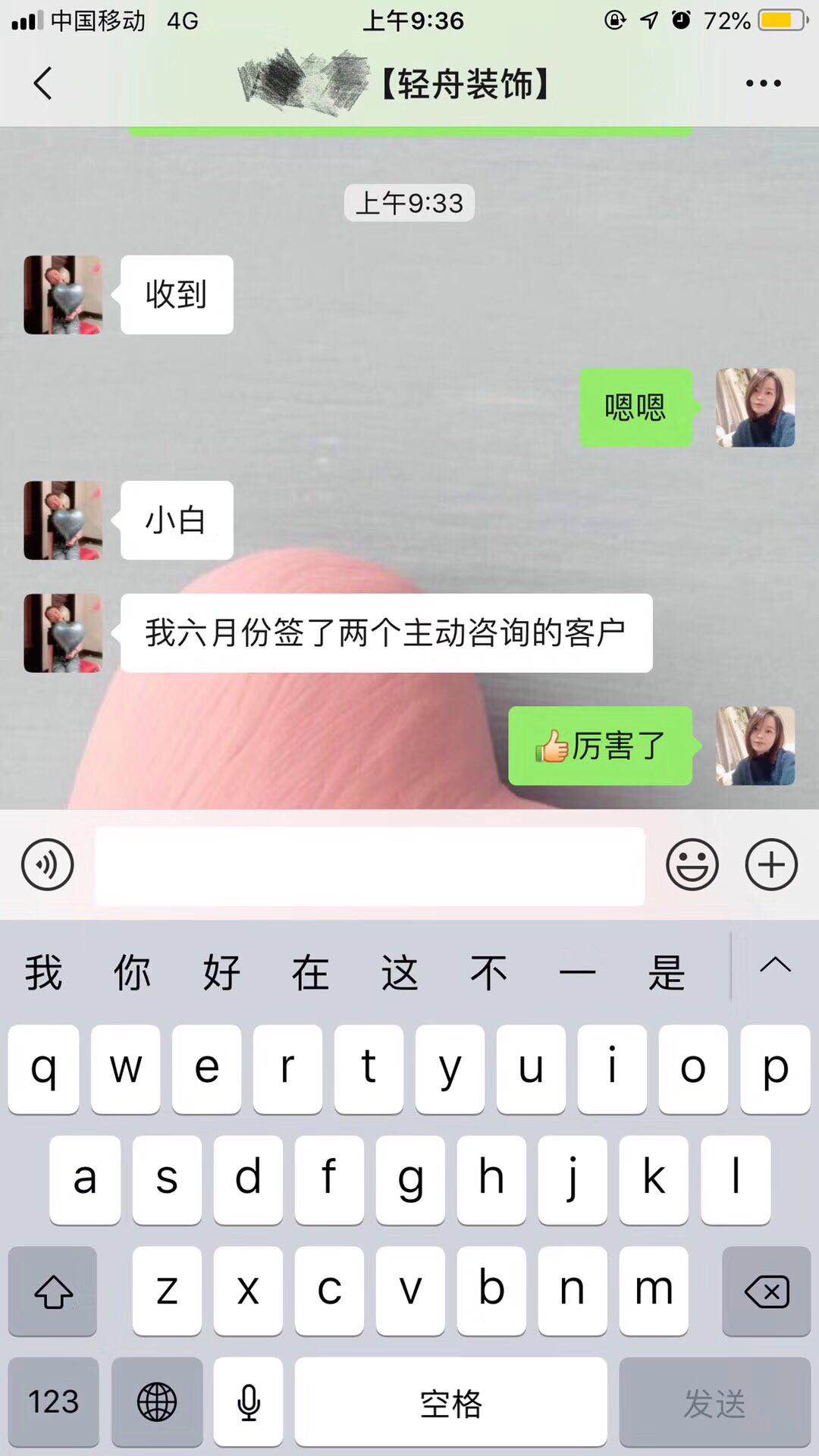819x1456 pixels.
Task: Switch keyboard to 123 numbers
Action: (x=53, y=1402)
